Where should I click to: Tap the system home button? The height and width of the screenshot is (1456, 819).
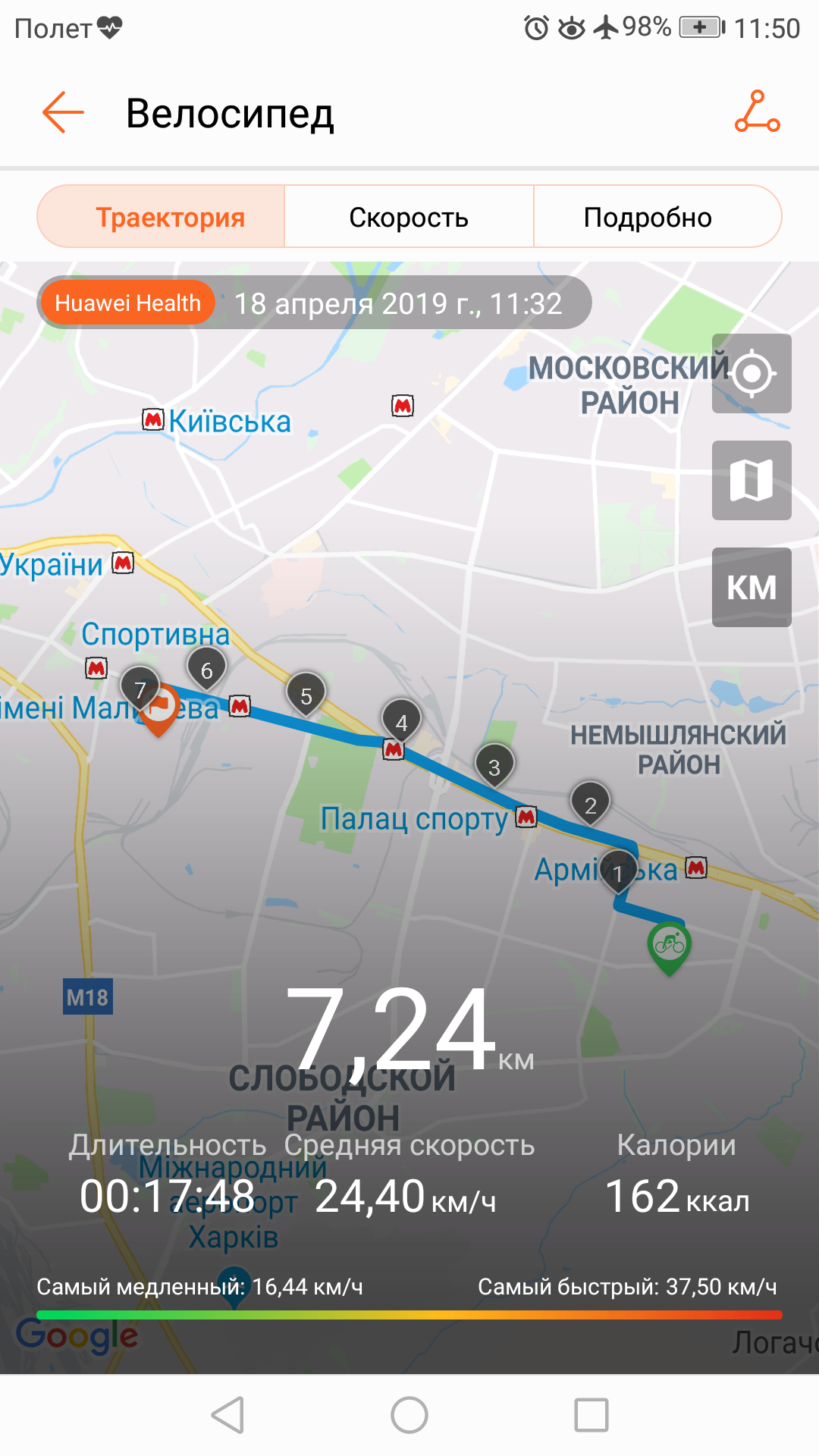[409, 1415]
